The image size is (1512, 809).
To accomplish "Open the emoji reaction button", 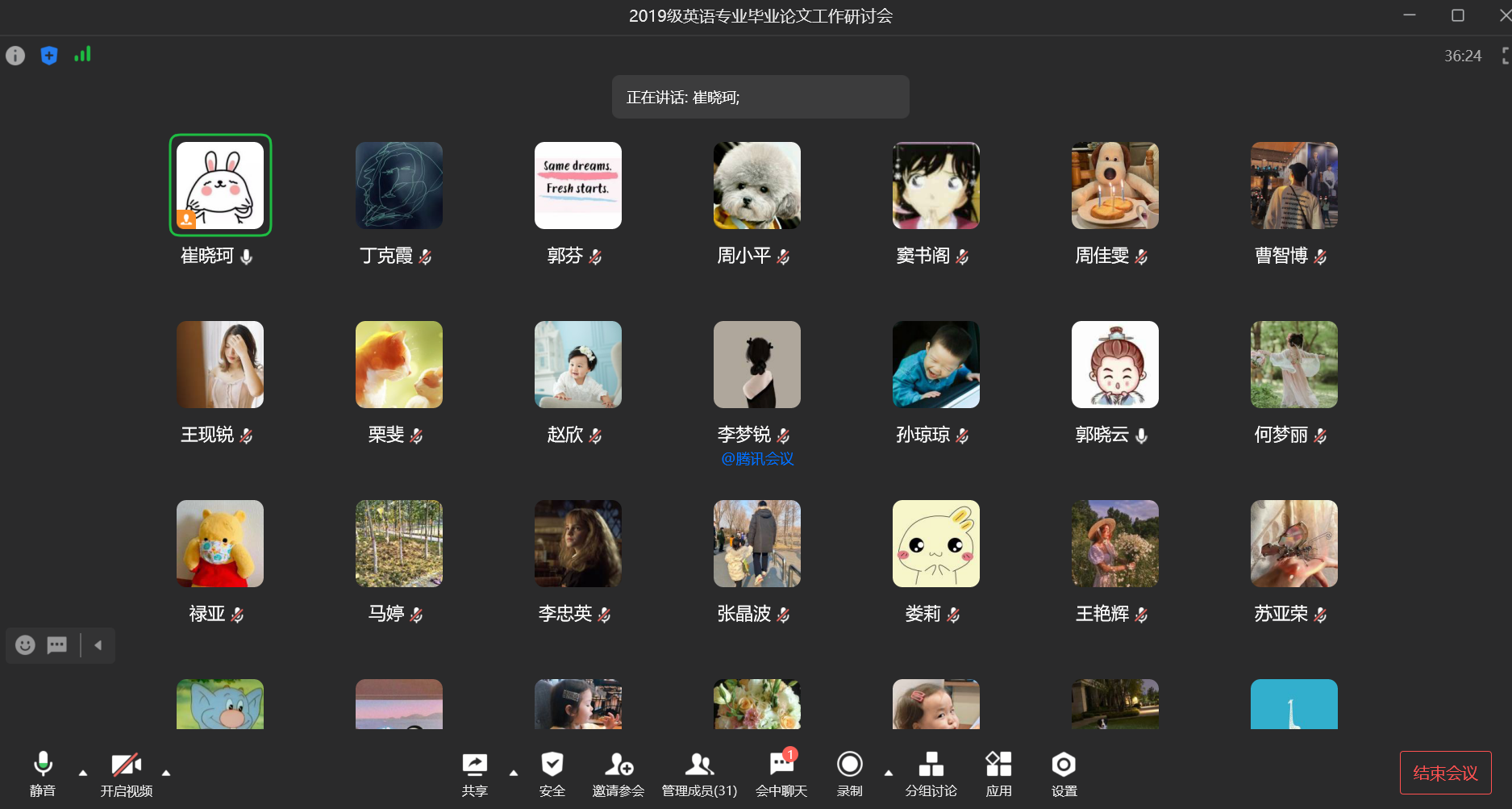I will (26, 645).
